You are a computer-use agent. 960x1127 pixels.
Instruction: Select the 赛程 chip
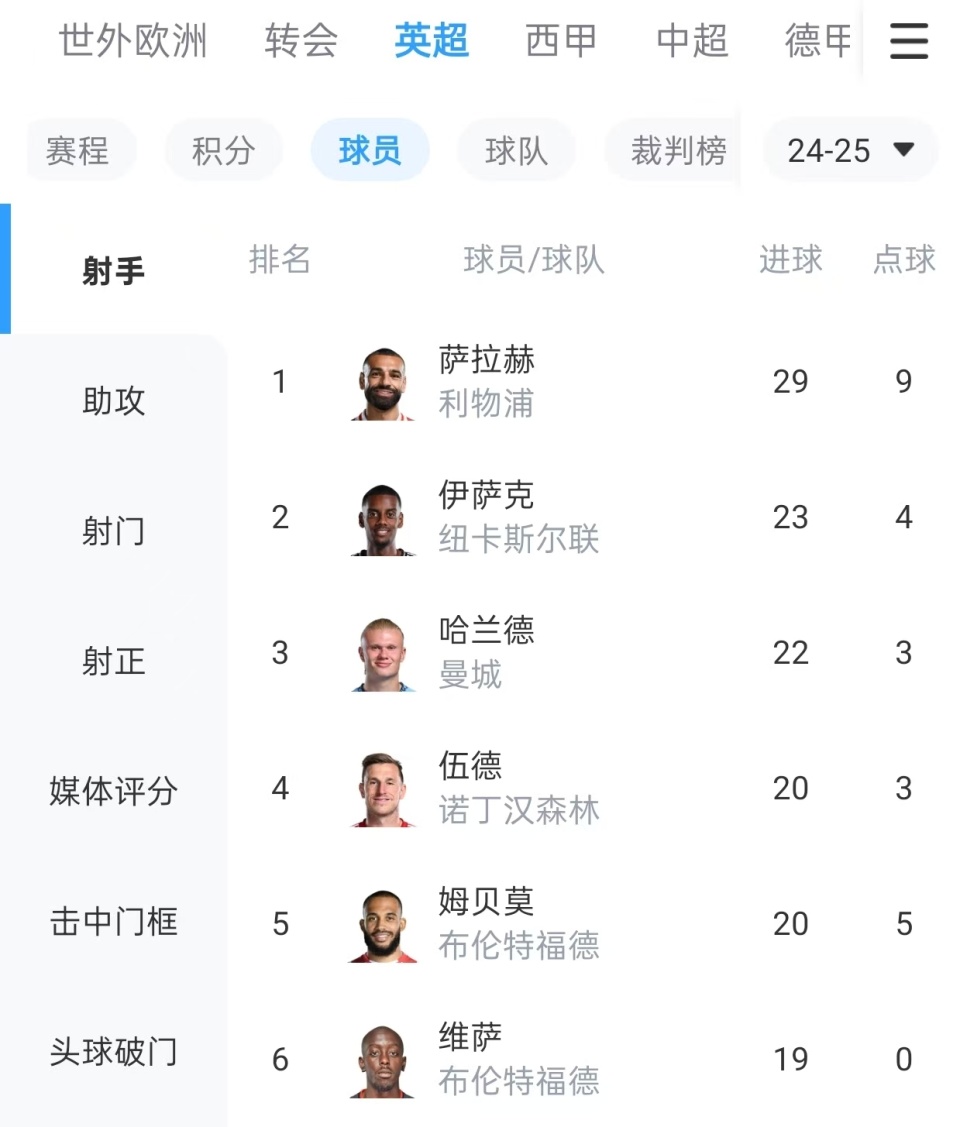77,151
